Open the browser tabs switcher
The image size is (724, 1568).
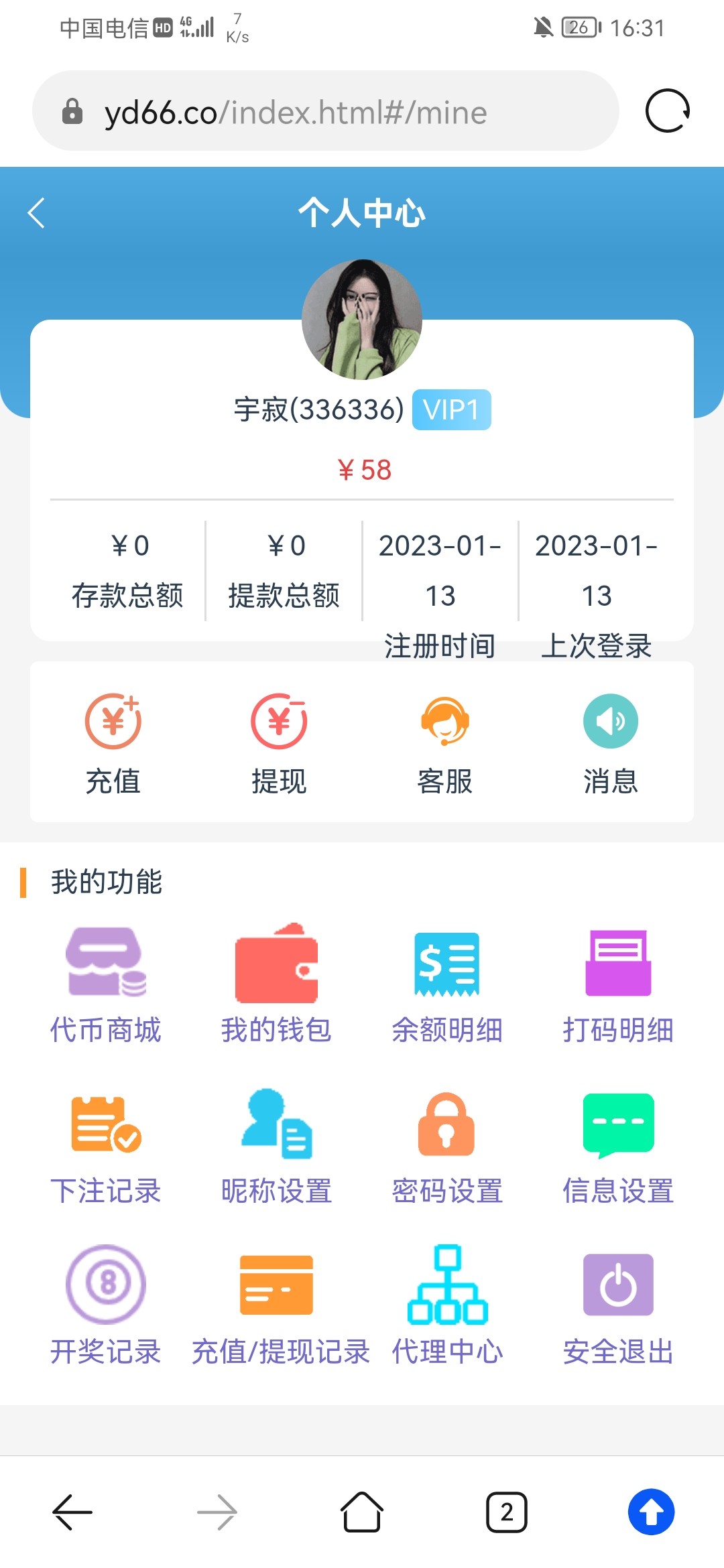click(x=506, y=1512)
